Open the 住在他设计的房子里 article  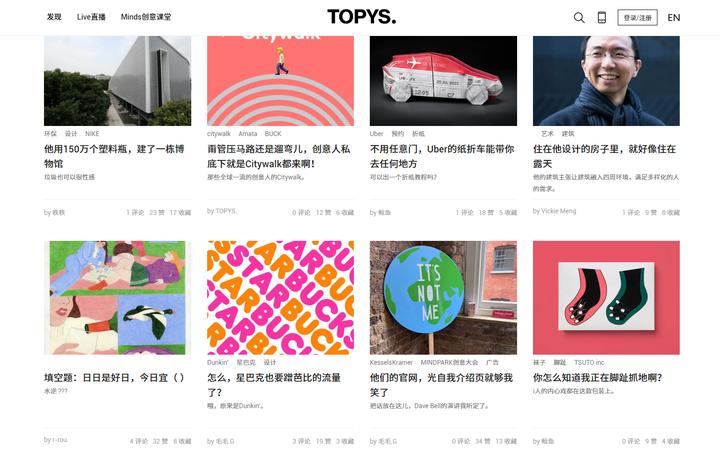[605, 155]
